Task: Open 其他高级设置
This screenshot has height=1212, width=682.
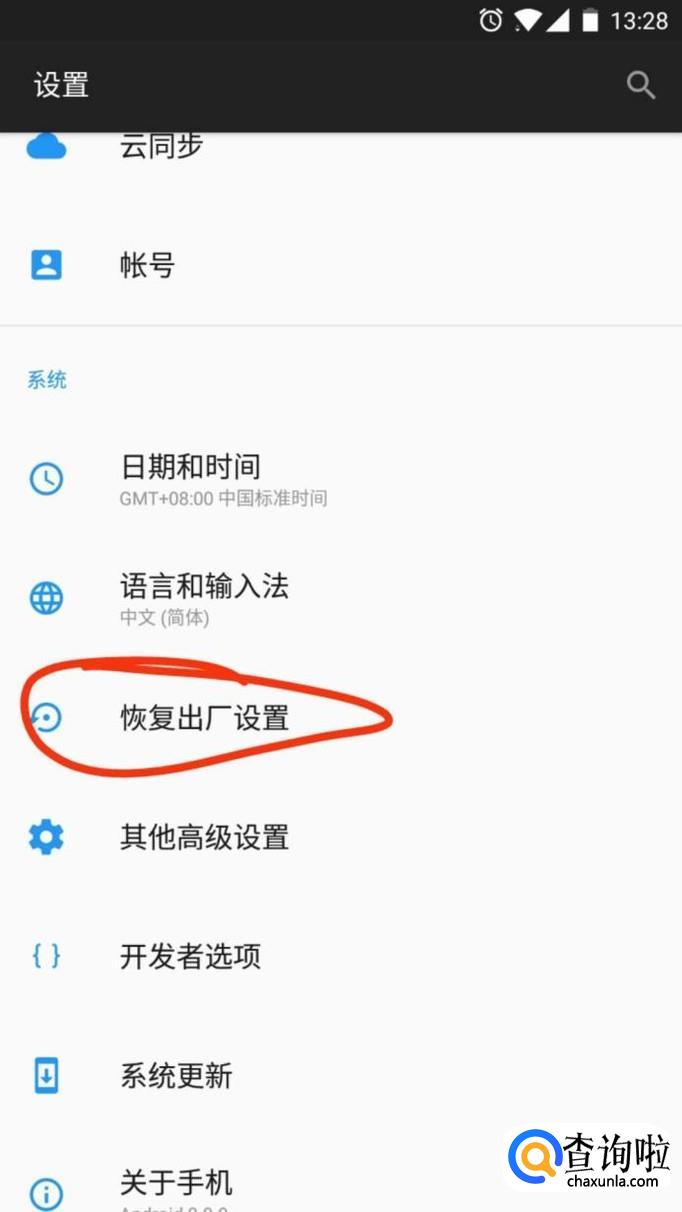Action: tap(341, 837)
